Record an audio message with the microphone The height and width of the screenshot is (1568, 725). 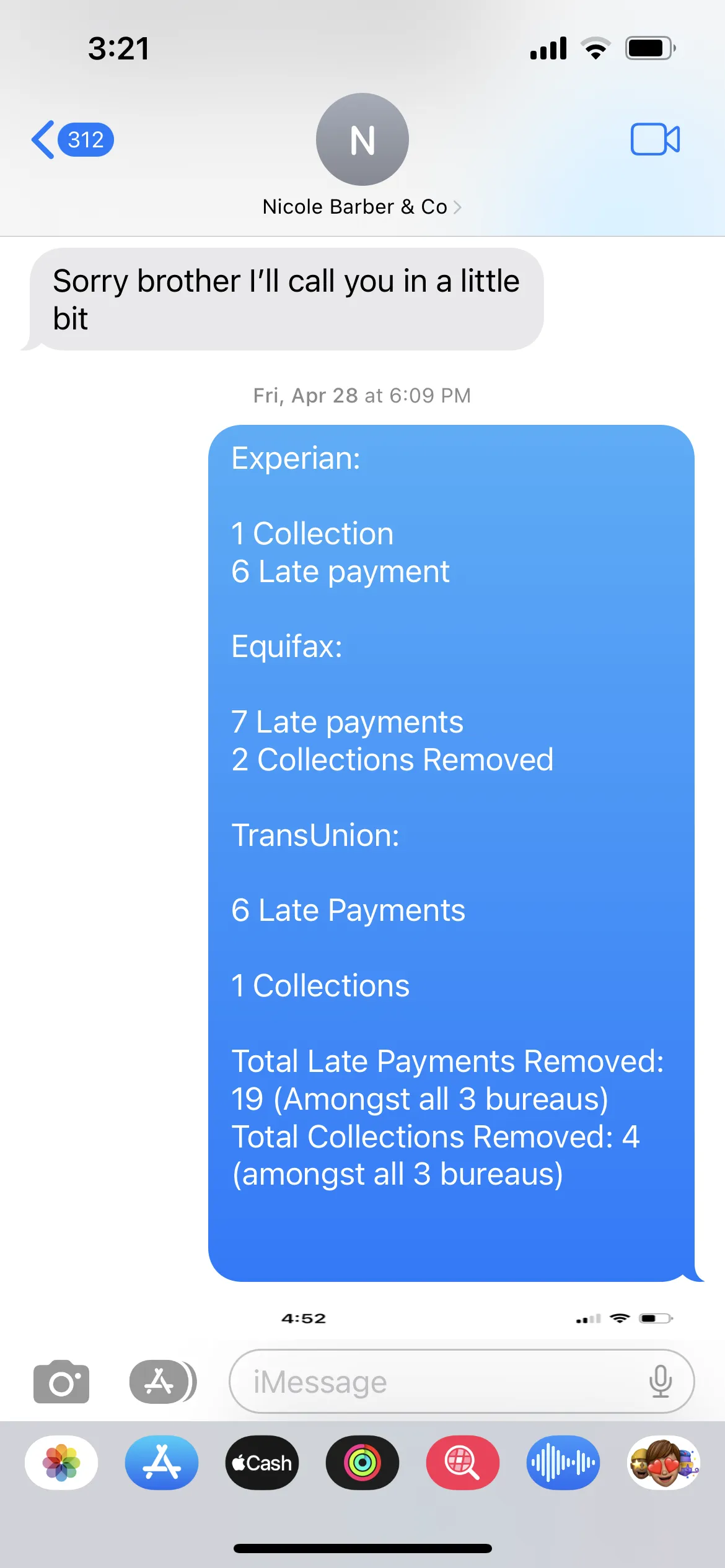pyautogui.click(x=661, y=1382)
